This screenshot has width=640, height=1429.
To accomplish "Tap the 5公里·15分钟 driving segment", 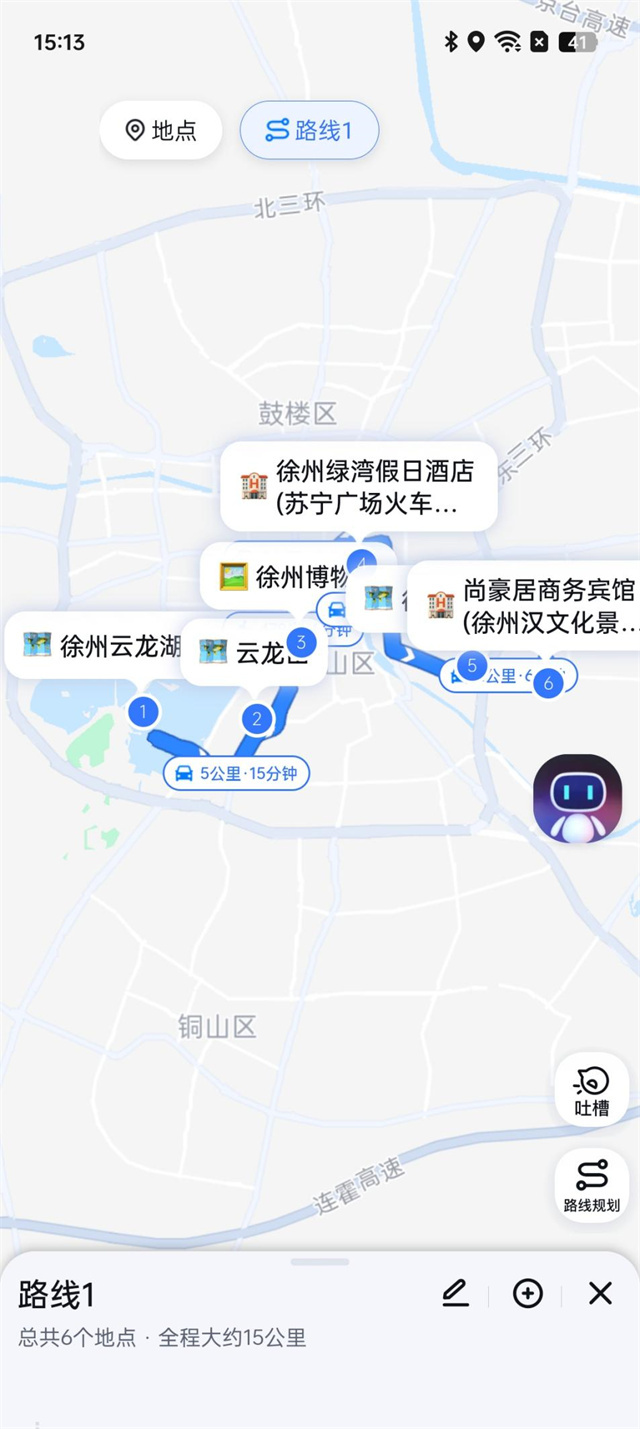I will point(236,773).
